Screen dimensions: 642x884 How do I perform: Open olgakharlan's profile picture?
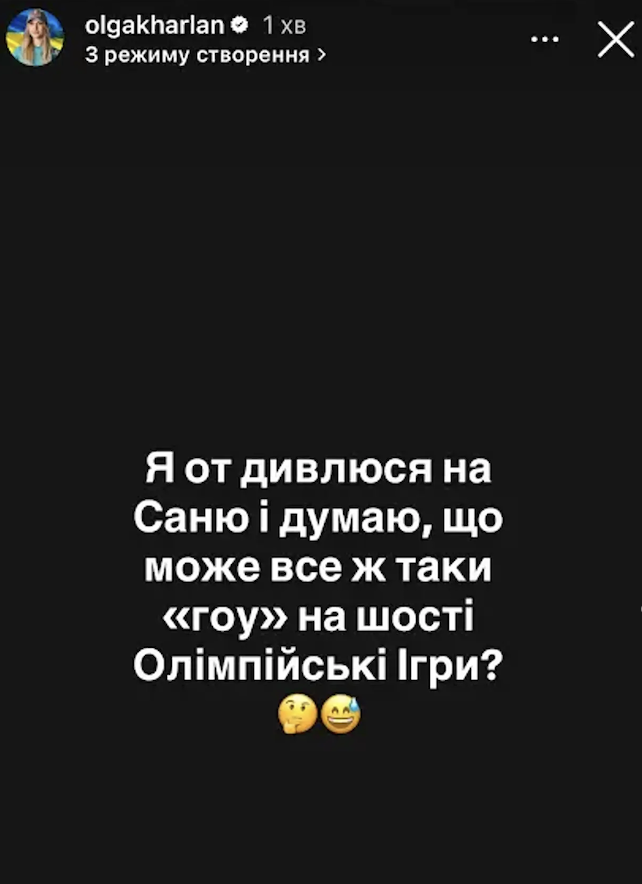pos(35,39)
